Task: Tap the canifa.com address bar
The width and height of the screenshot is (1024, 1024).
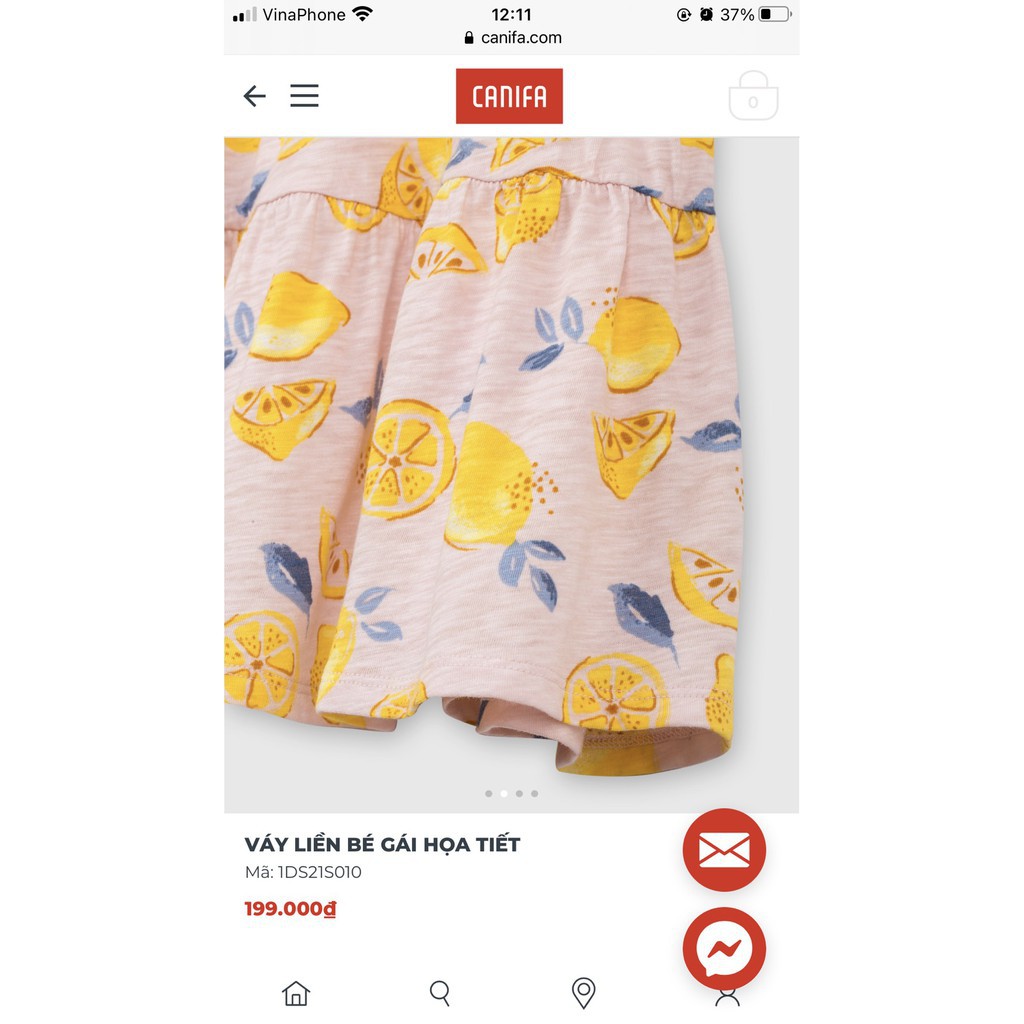Action: (512, 38)
